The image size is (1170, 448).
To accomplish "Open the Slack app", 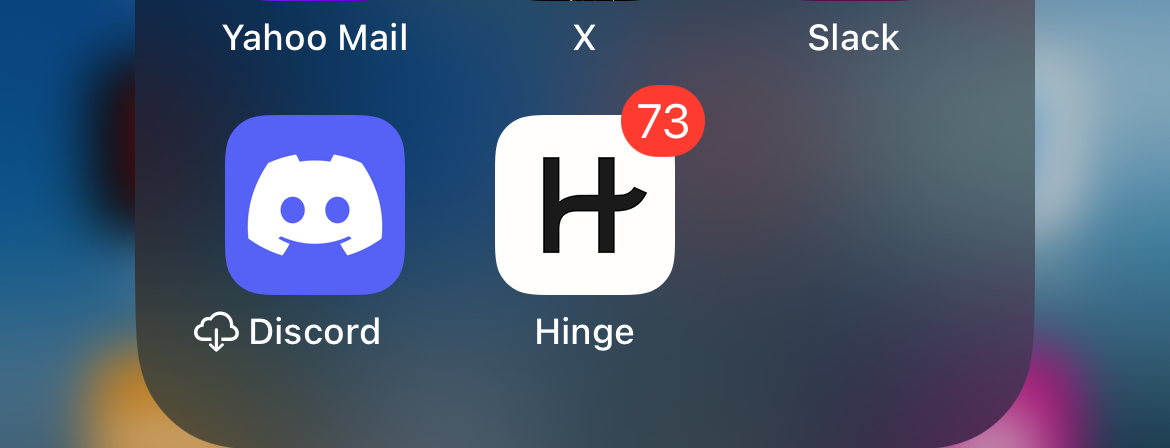I will coord(853,38).
